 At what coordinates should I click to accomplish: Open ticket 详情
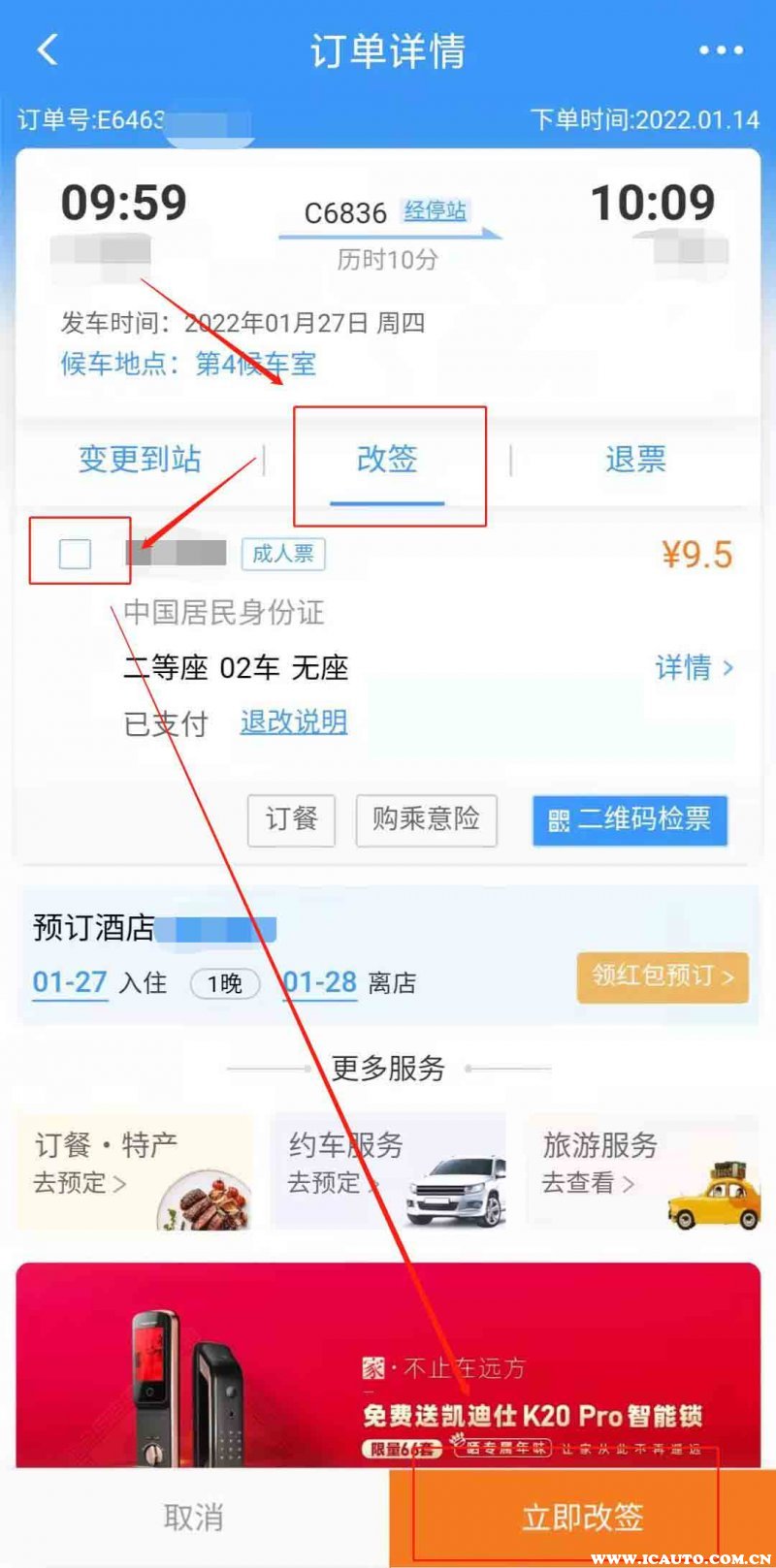pos(694,667)
